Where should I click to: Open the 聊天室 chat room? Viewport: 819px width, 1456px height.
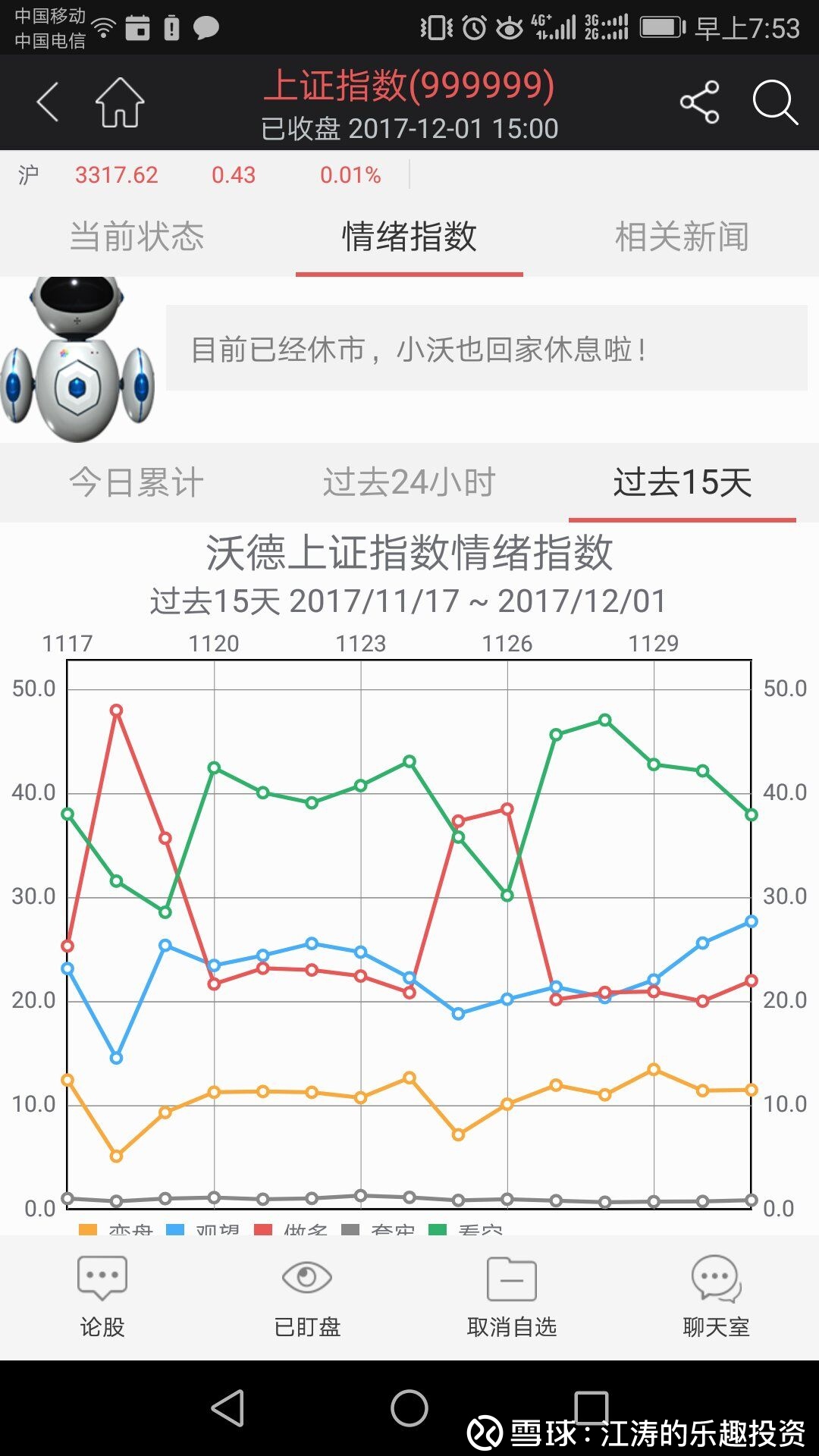(x=717, y=1297)
